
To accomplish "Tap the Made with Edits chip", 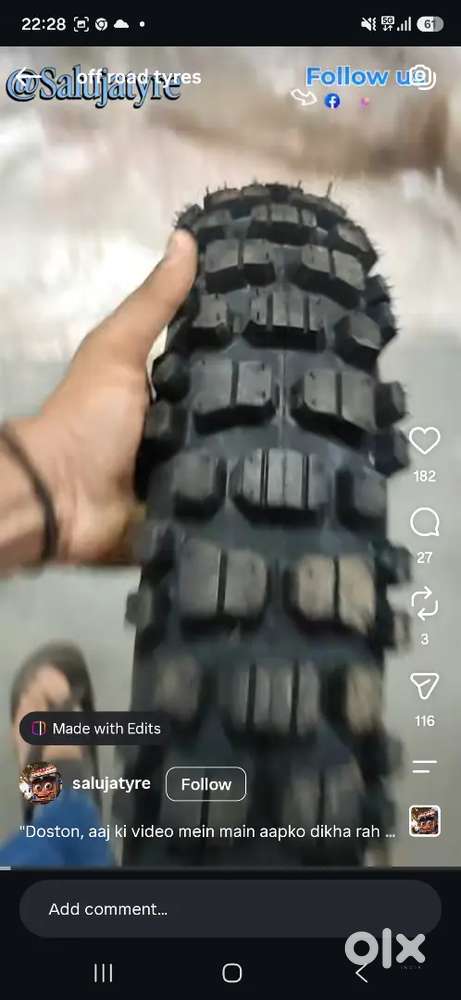I will coord(96,728).
